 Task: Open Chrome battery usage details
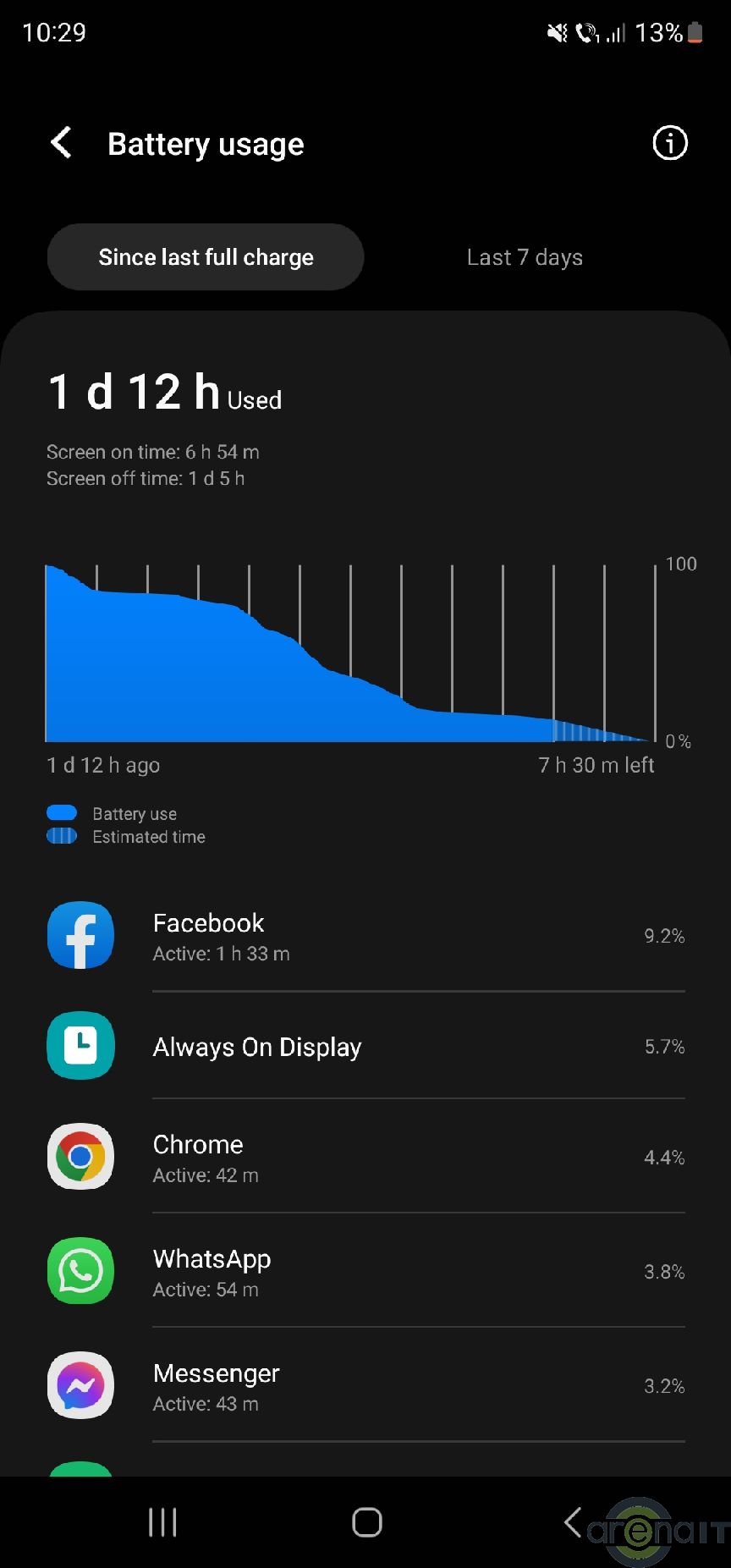pyautogui.click(x=365, y=1158)
